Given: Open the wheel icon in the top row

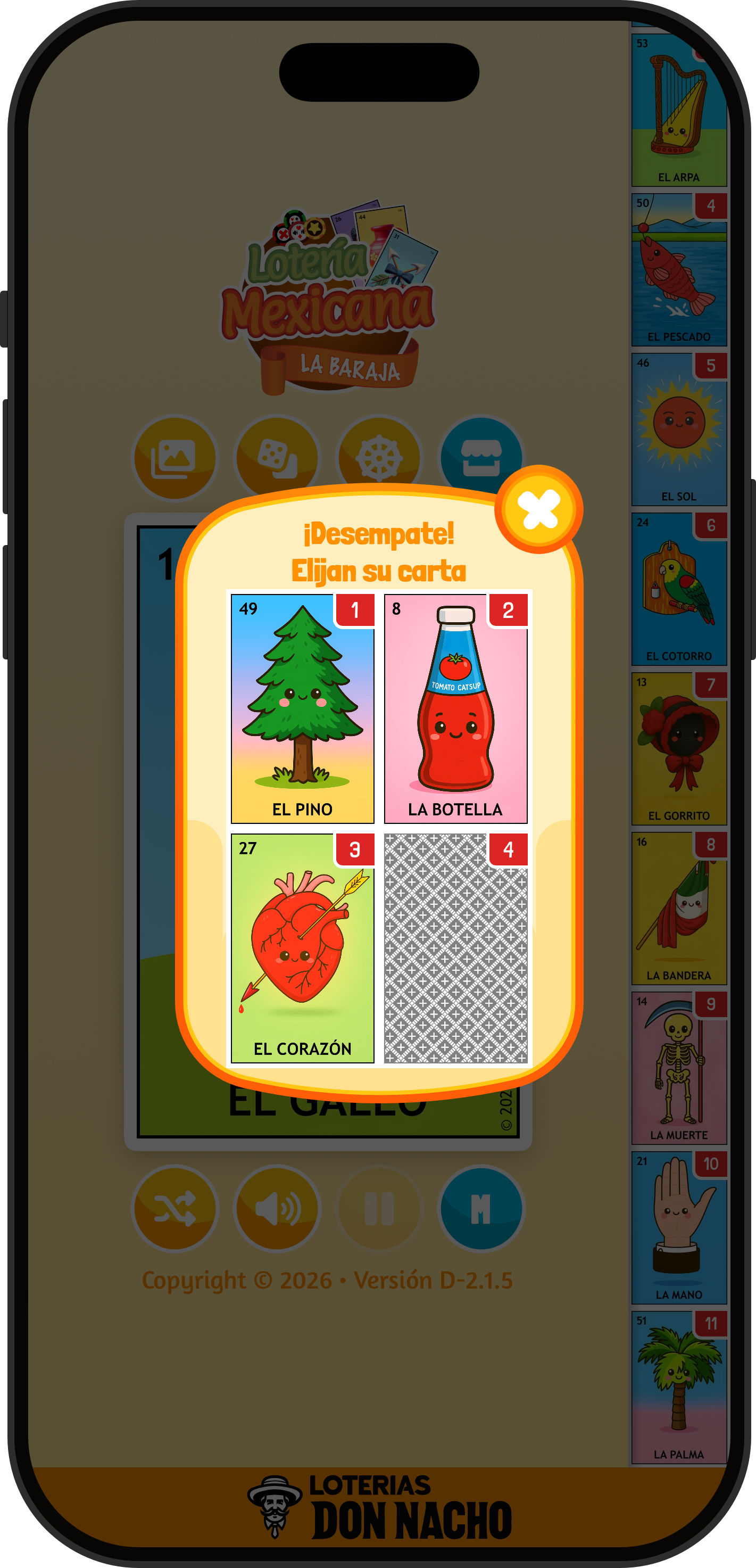Looking at the screenshot, I should point(378,458).
